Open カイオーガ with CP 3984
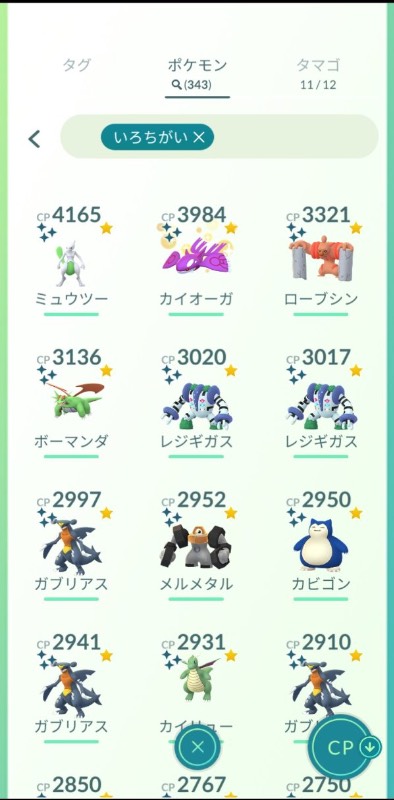 click(x=196, y=261)
